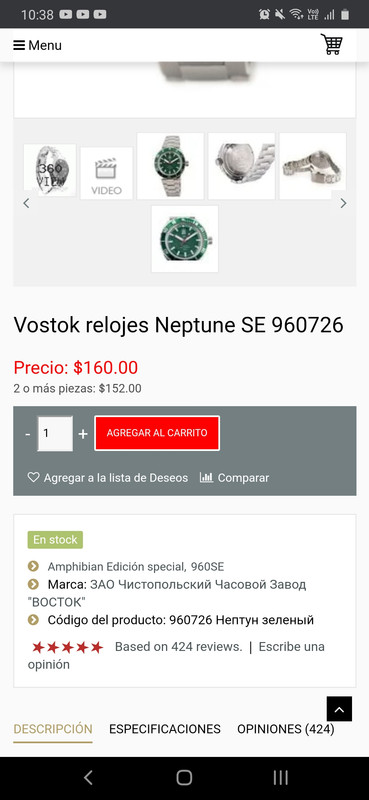This screenshot has width=369, height=800.
Task: Increase quantity with the plus button
Action: click(83, 434)
